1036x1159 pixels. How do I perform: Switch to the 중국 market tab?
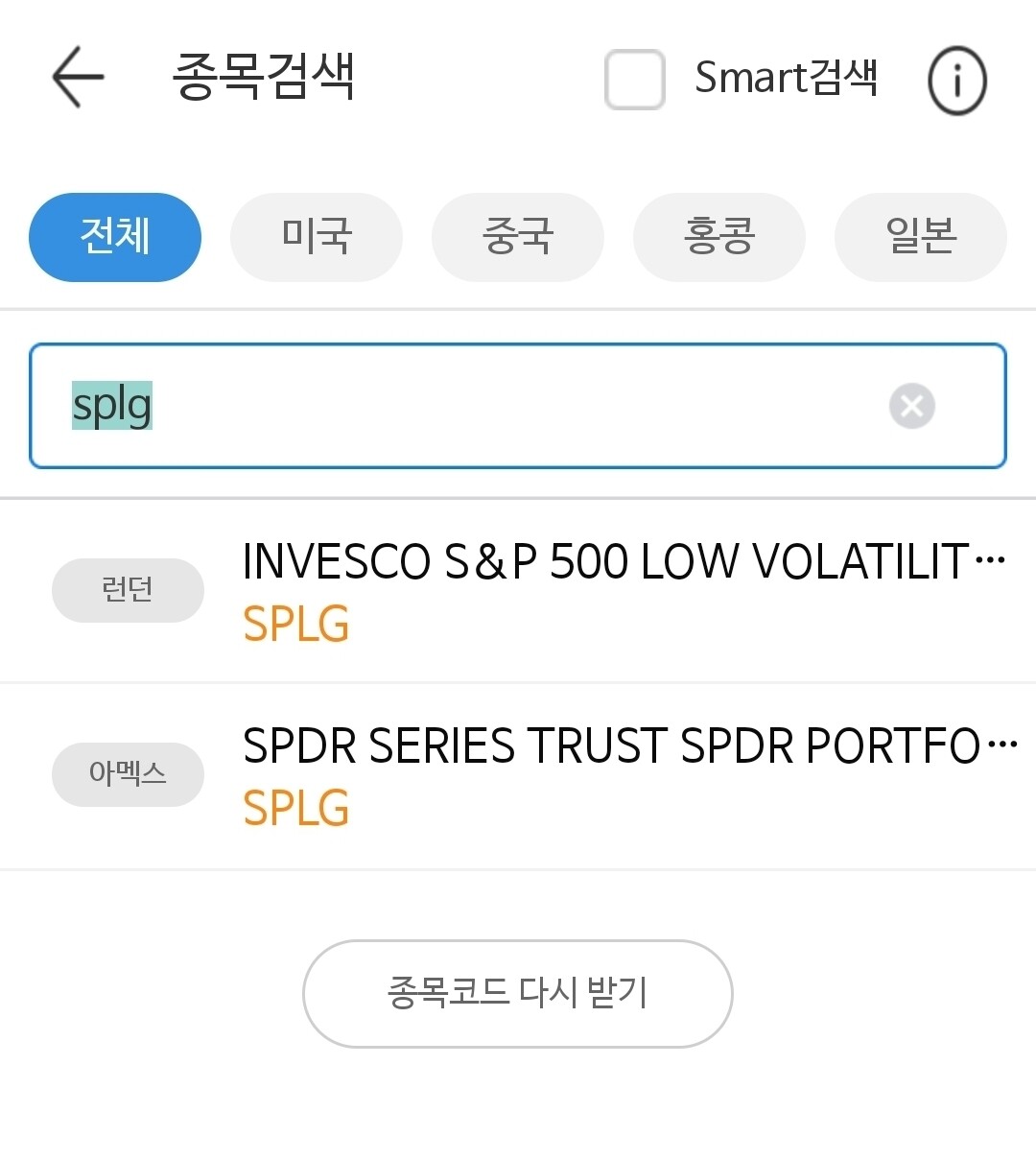coord(517,237)
